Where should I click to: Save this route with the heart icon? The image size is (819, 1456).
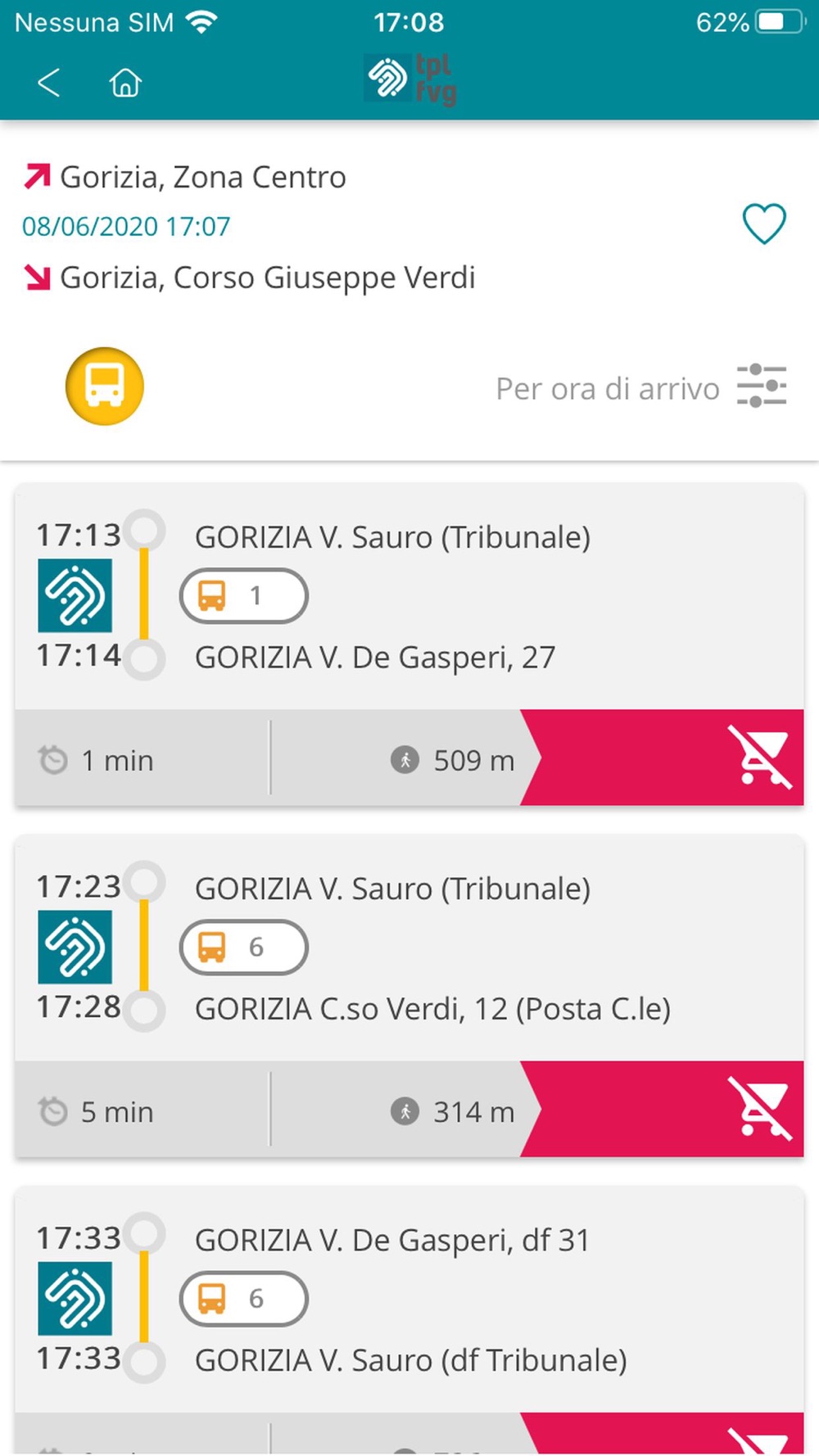point(764,224)
